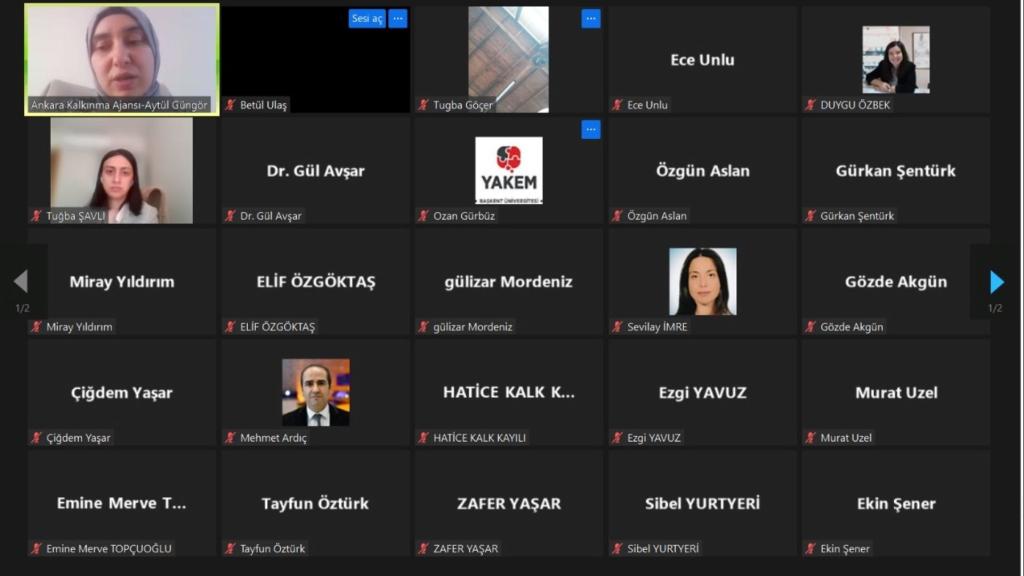This screenshot has height=576, width=1024.
Task: Select Dr. Gül Avşar's participant tile
Action: pyautogui.click(x=315, y=170)
